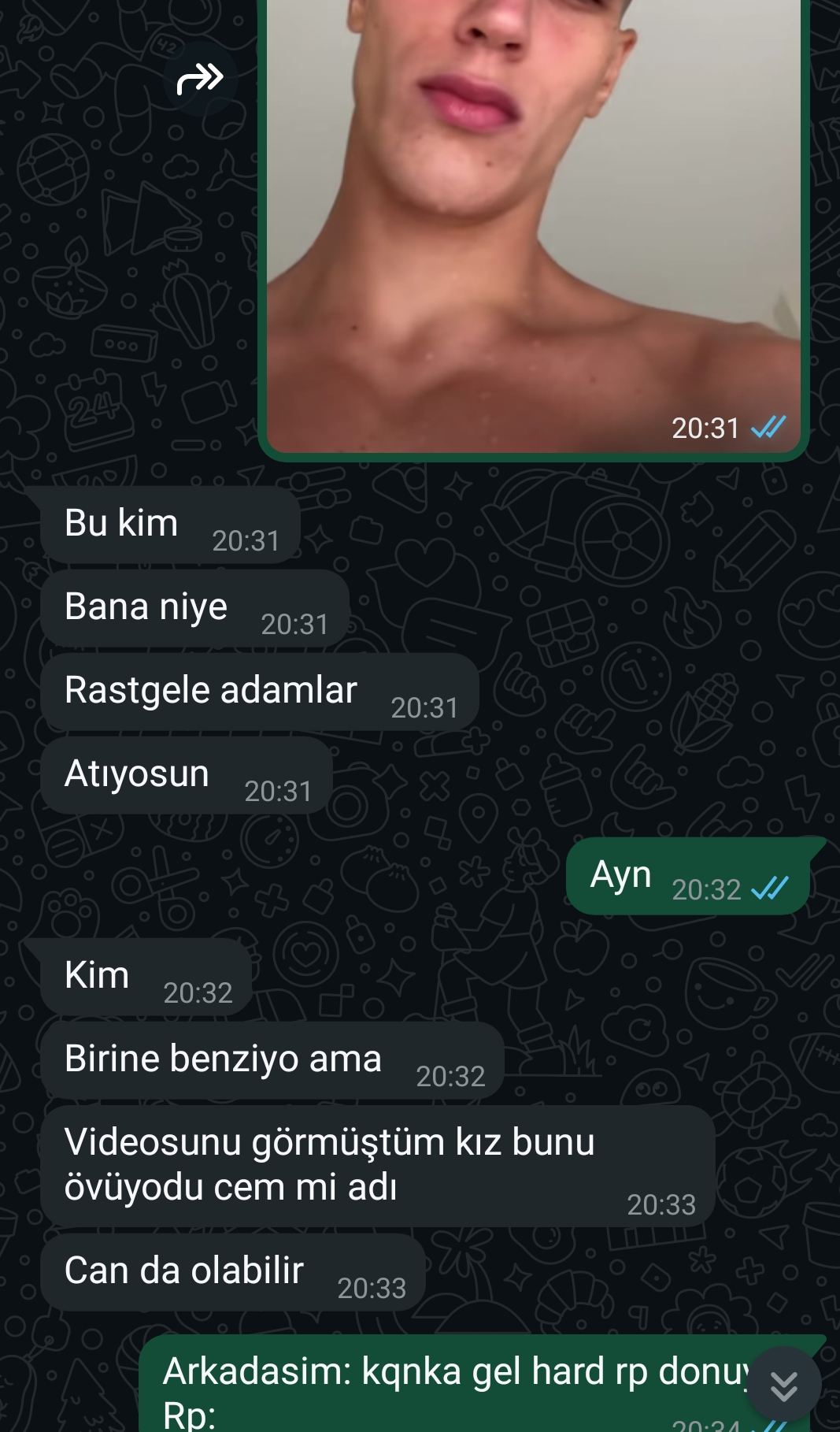Image resolution: width=840 pixels, height=1432 pixels.
Task: Open the photo sent at 20:31
Action: (x=534, y=227)
